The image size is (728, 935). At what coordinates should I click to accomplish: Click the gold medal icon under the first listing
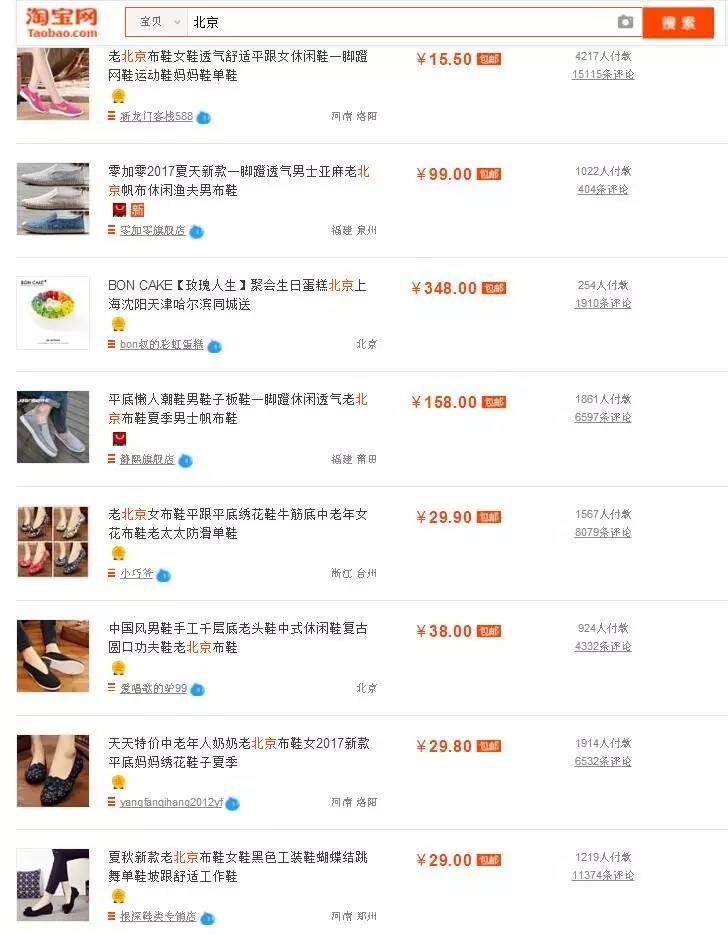click(x=118, y=96)
